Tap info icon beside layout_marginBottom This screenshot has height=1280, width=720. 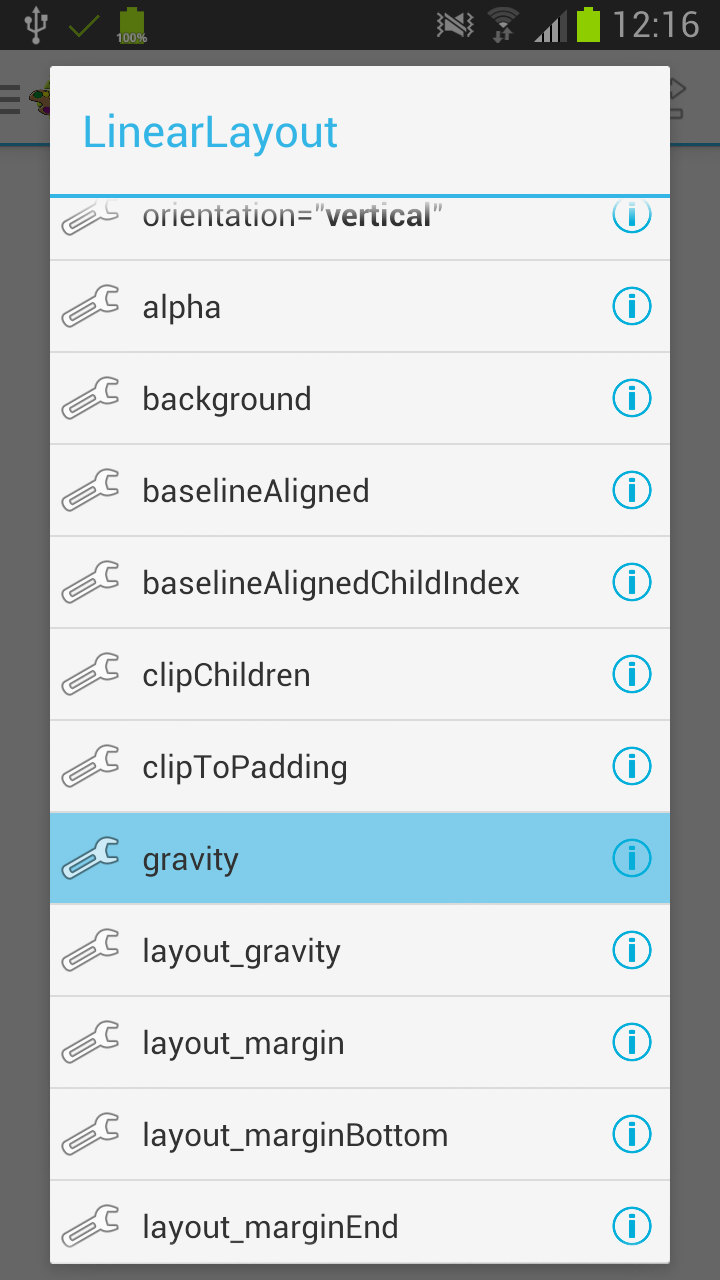(x=631, y=1134)
